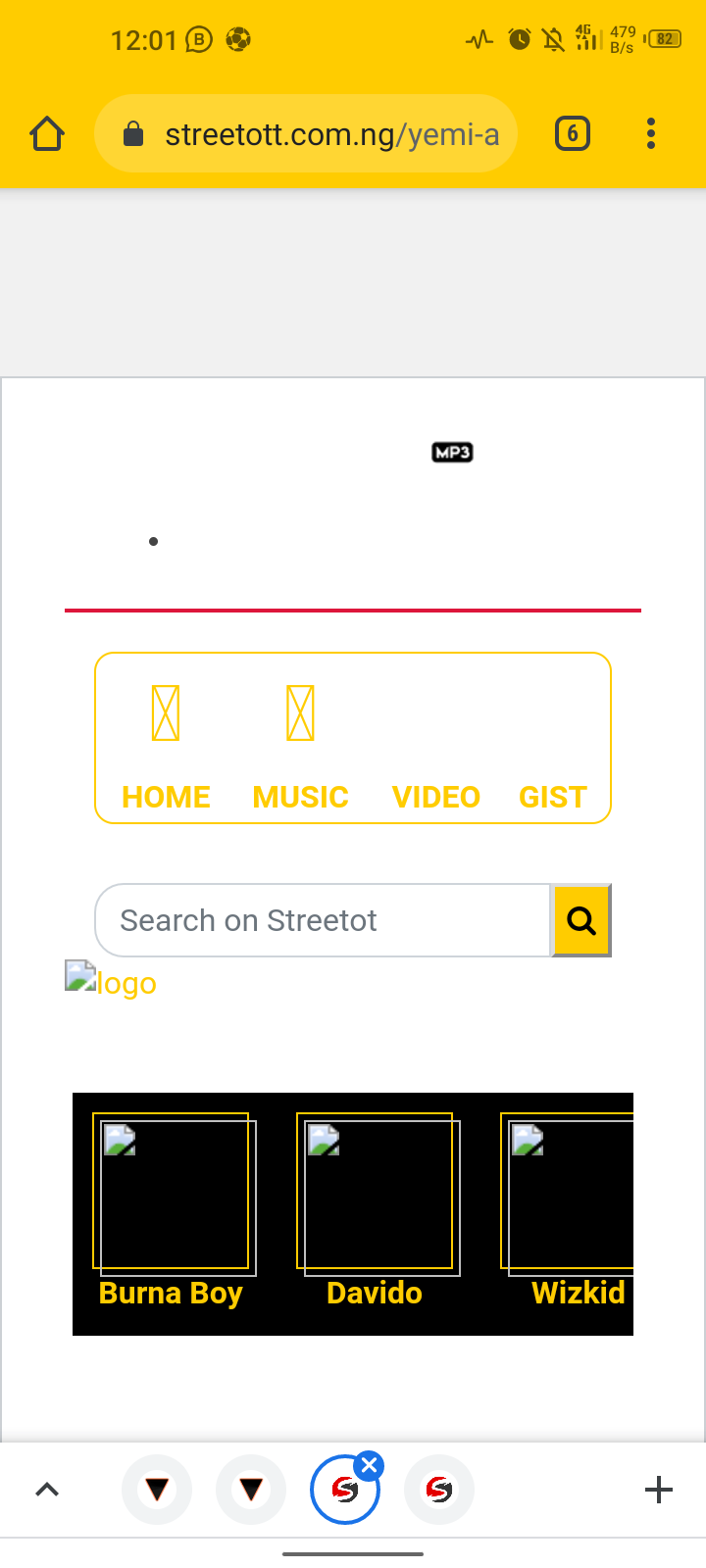Expand the tab strip with the up chevron
Screen dimensions: 706x1568
(x=47, y=1490)
